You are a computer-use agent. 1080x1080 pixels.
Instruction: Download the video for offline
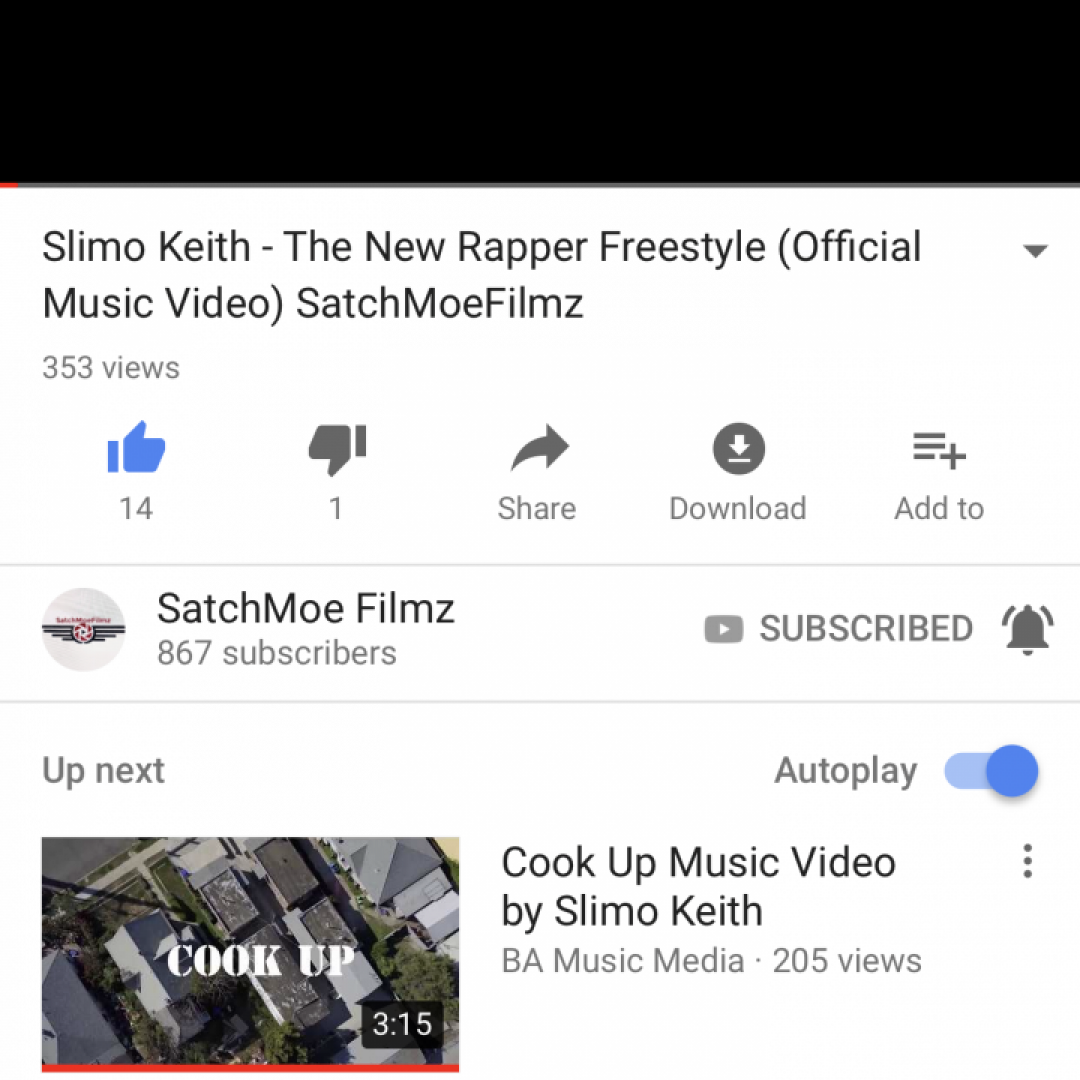click(738, 449)
